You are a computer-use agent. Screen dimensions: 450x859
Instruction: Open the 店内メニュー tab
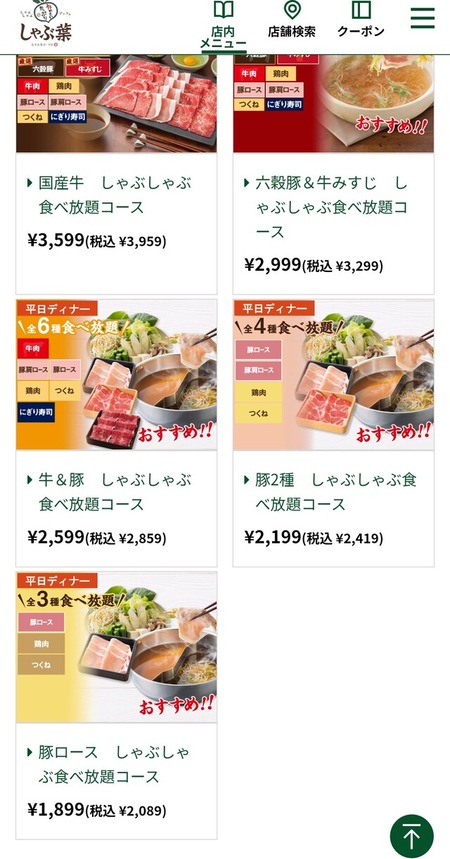(223, 26)
